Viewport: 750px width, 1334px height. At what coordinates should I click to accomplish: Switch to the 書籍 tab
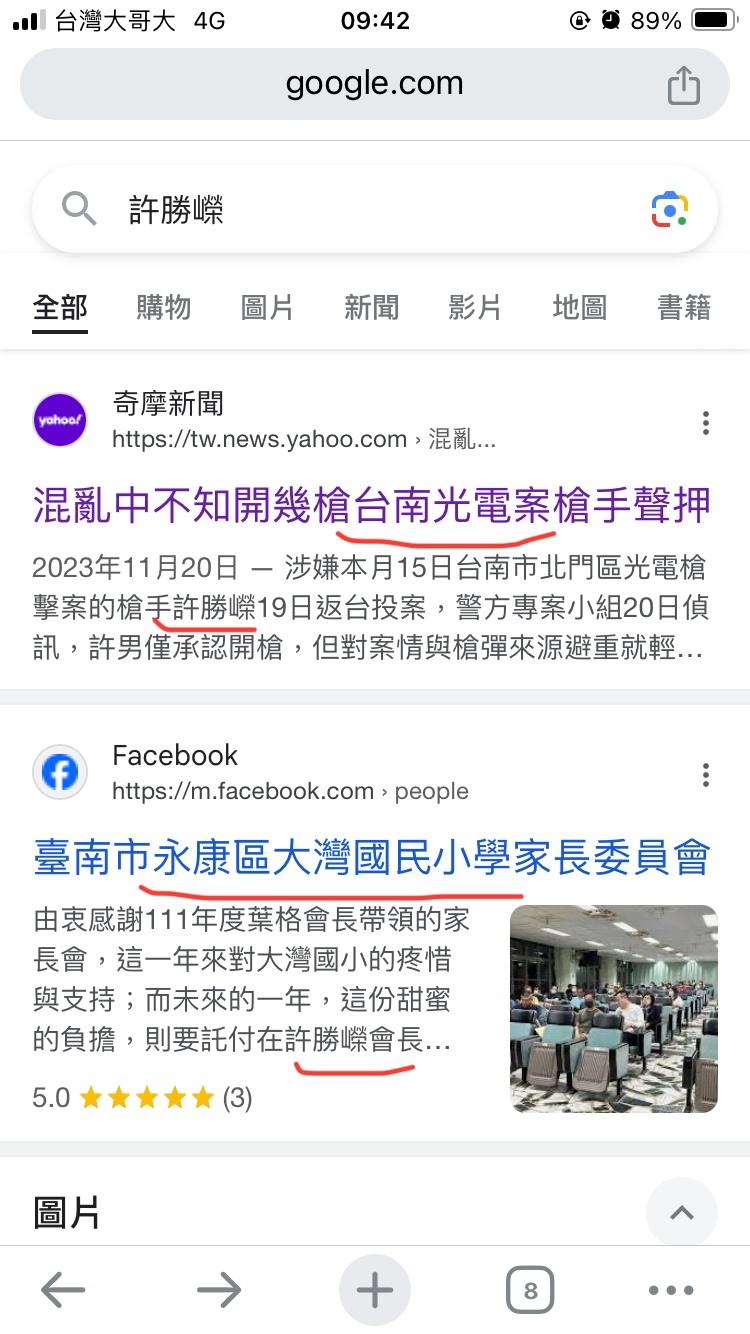click(684, 307)
